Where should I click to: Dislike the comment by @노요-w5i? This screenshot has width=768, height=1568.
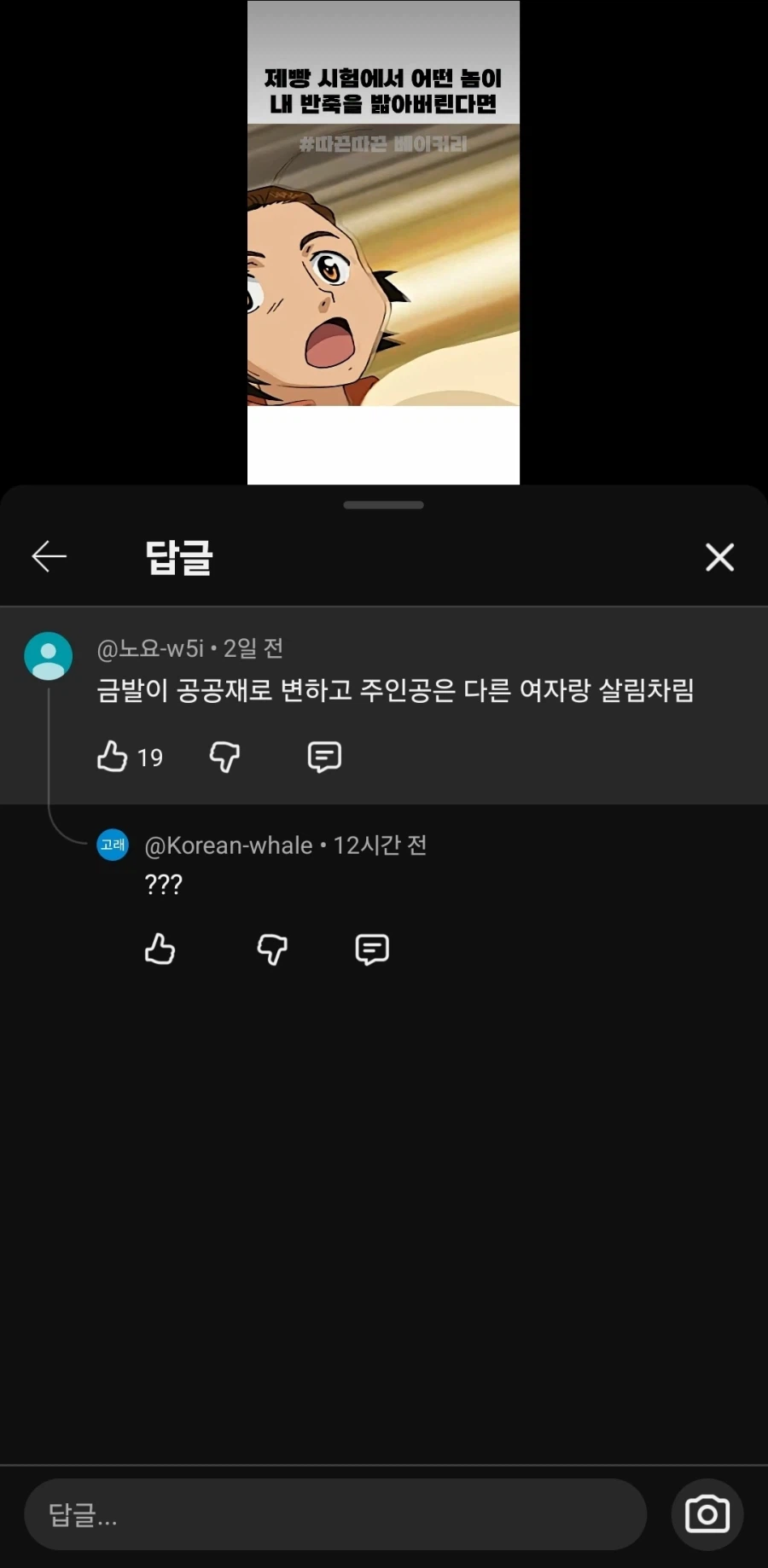pos(224,757)
